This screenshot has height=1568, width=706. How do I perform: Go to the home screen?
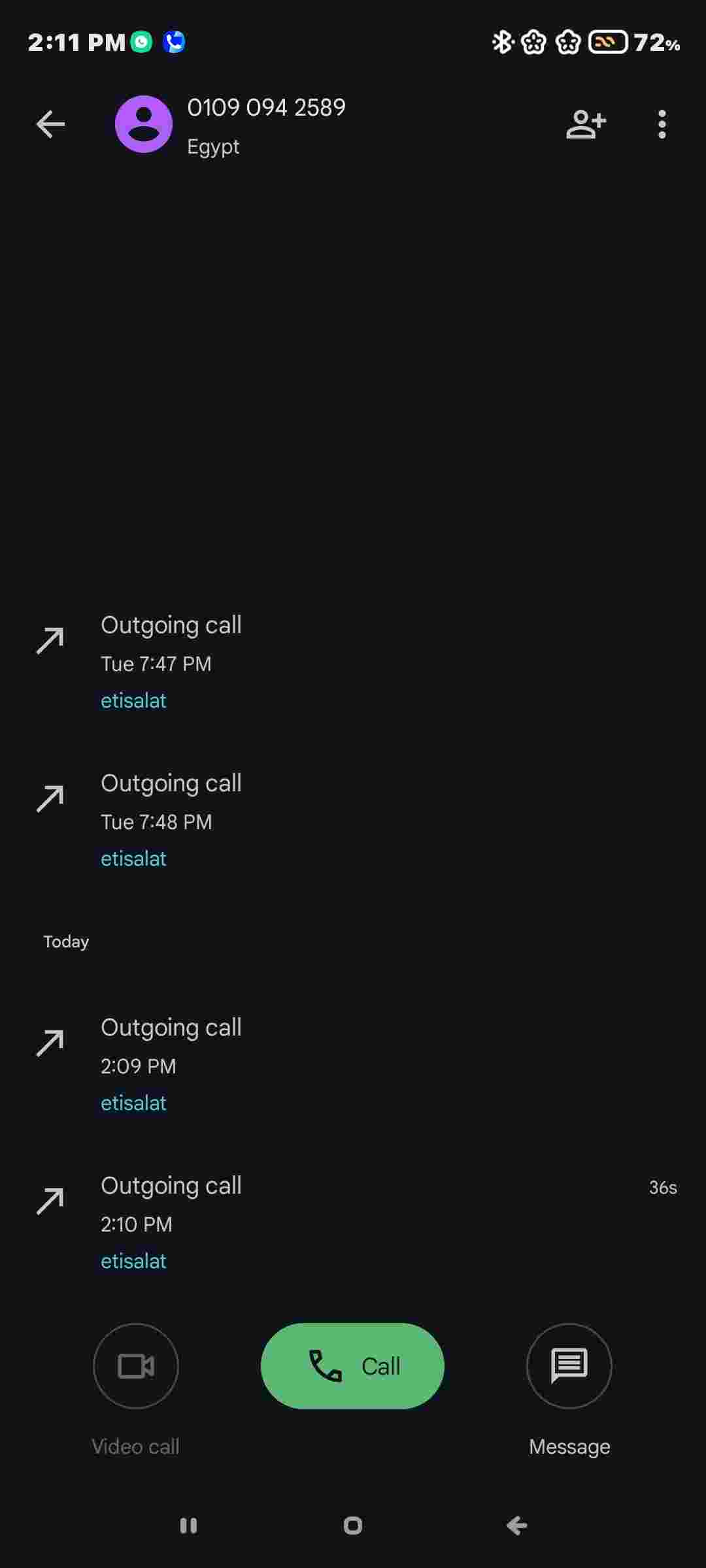tap(353, 1526)
